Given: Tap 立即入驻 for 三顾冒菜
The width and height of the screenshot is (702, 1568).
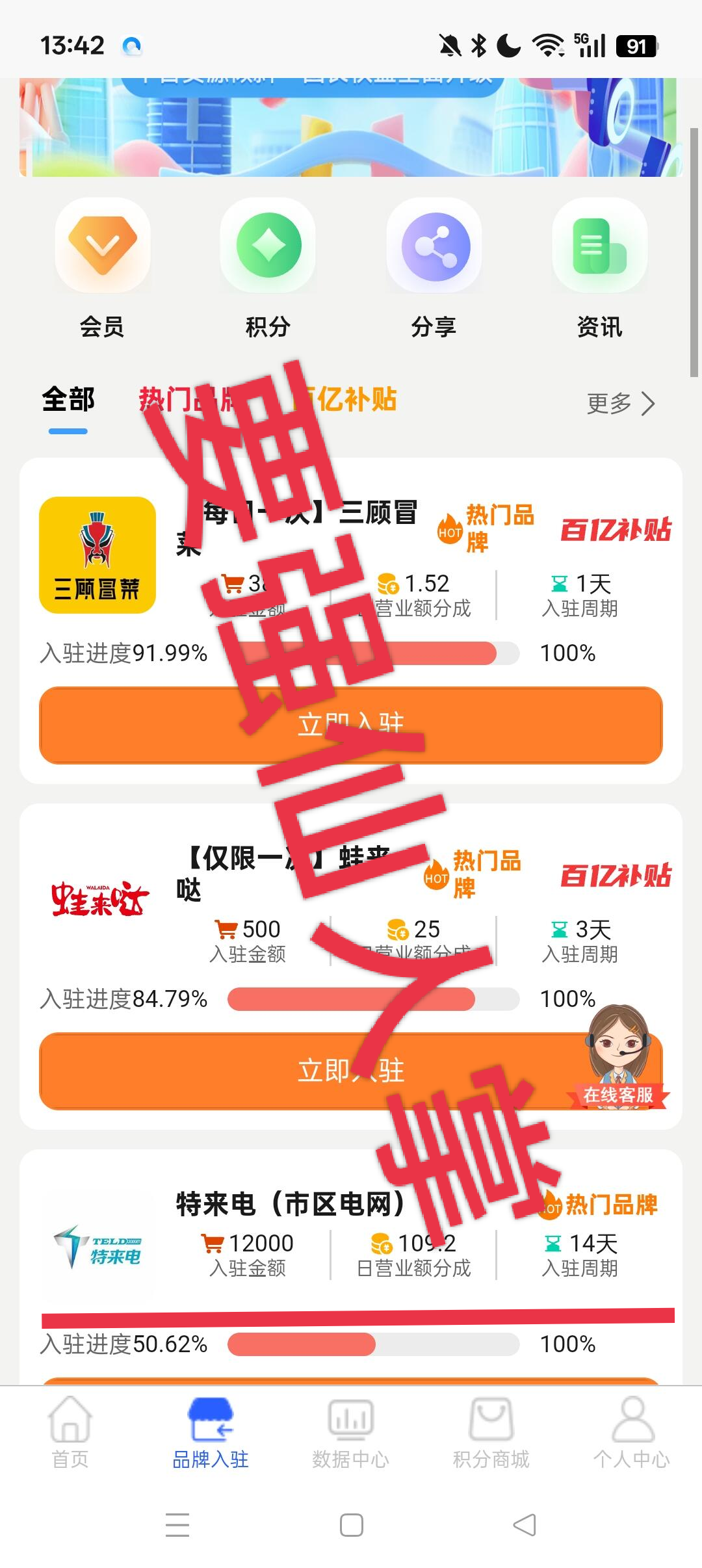Looking at the screenshot, I should (x=351, y=723).
